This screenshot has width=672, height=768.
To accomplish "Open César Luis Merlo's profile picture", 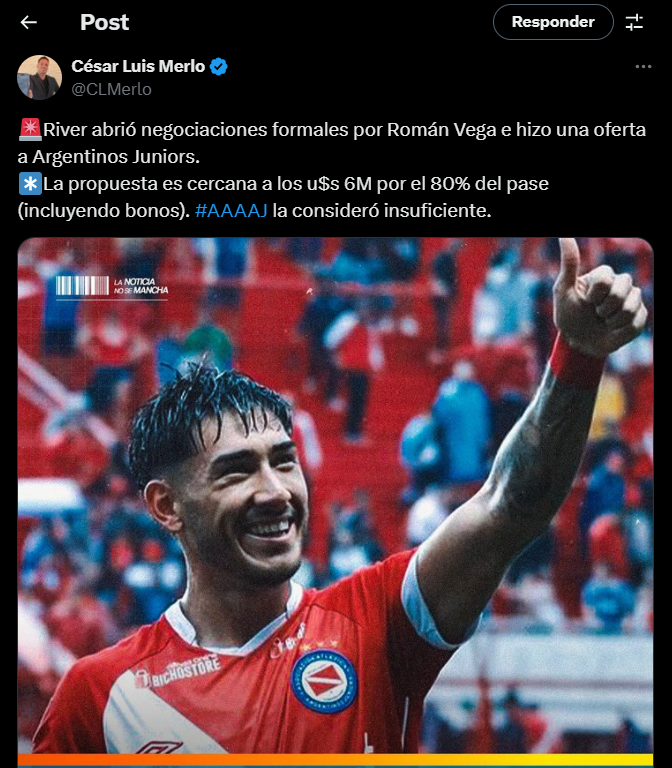I will (x=39, y=77).
